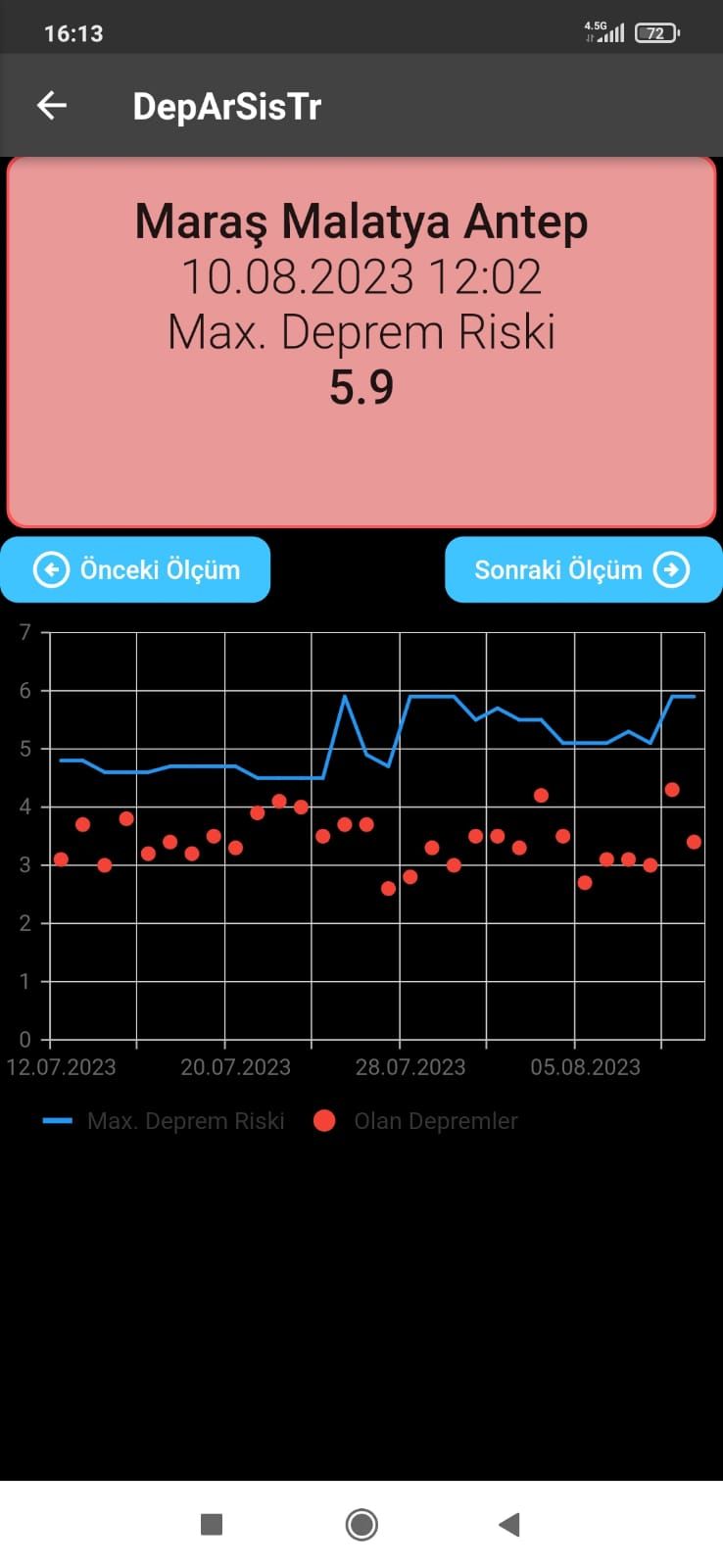Open recent apps with the square button
The width and height of the screenshot is (723, 1568).
[212, 1524]
